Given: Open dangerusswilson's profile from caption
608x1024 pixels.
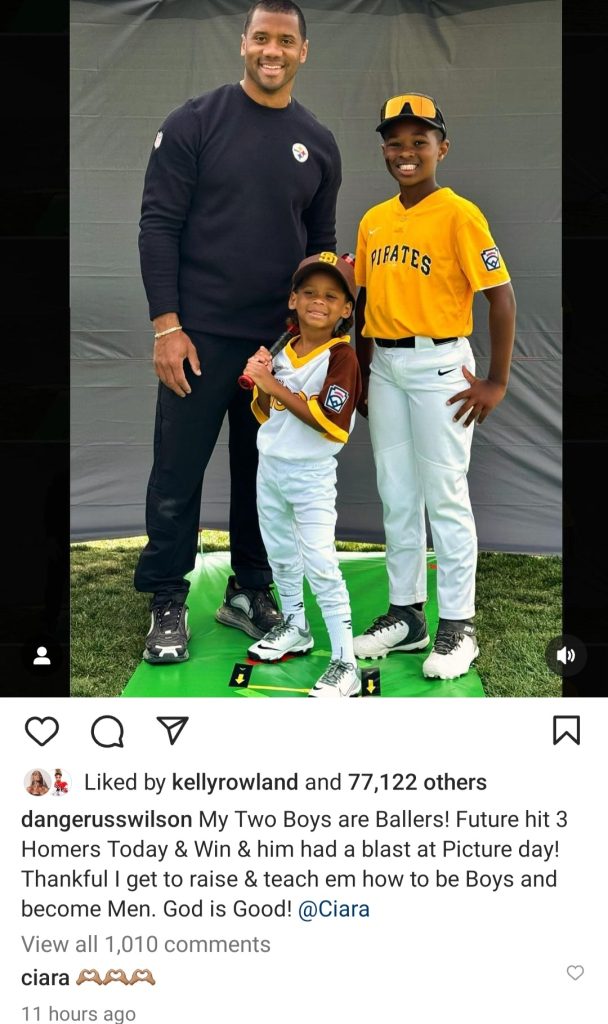Looking at the screenshot, I should pos(106,820).
